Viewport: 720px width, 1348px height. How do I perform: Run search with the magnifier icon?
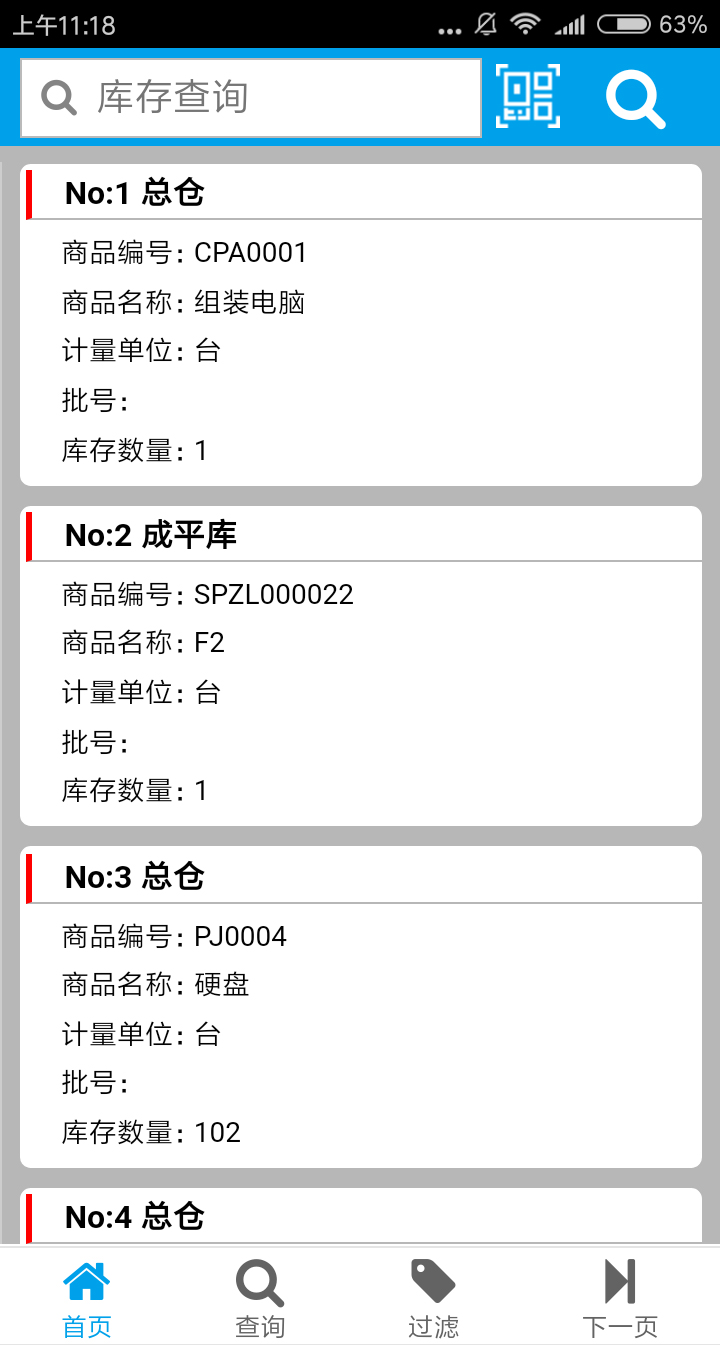[x=635, y=98]
